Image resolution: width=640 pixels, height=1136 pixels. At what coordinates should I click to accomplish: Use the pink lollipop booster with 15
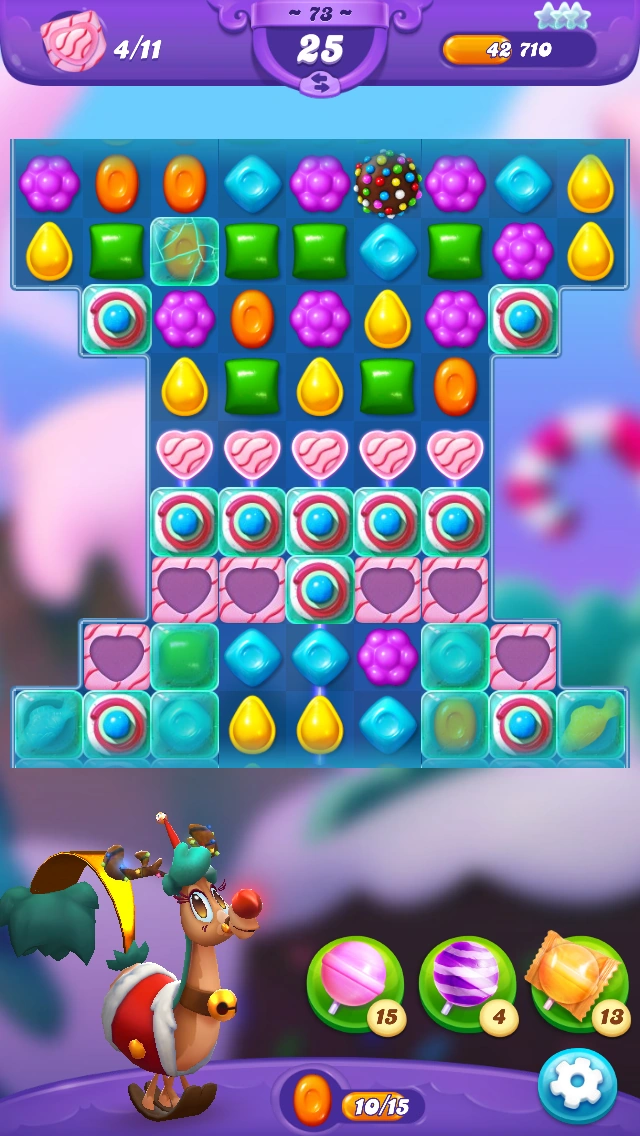click(355, 983)
